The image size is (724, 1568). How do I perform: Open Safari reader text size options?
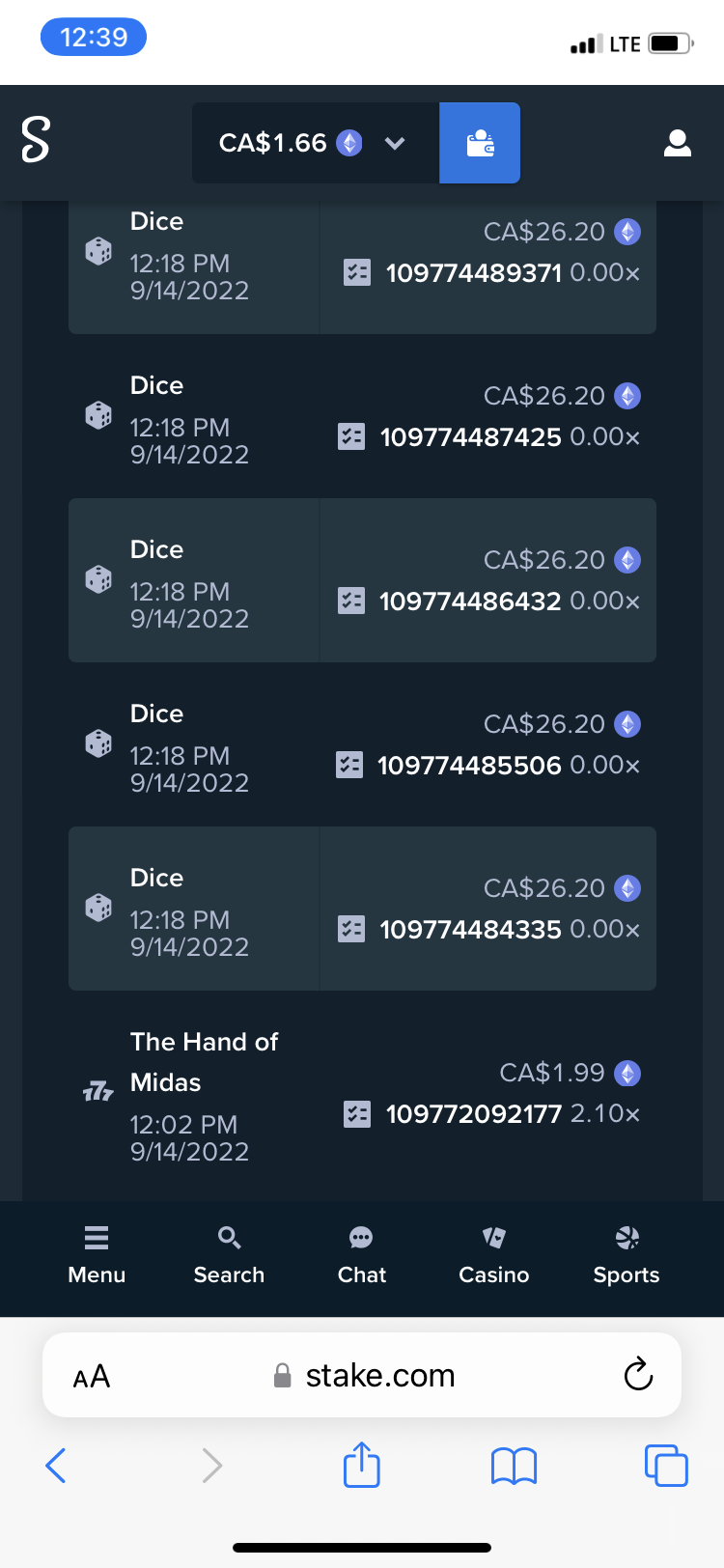(x=92, y=1377)
